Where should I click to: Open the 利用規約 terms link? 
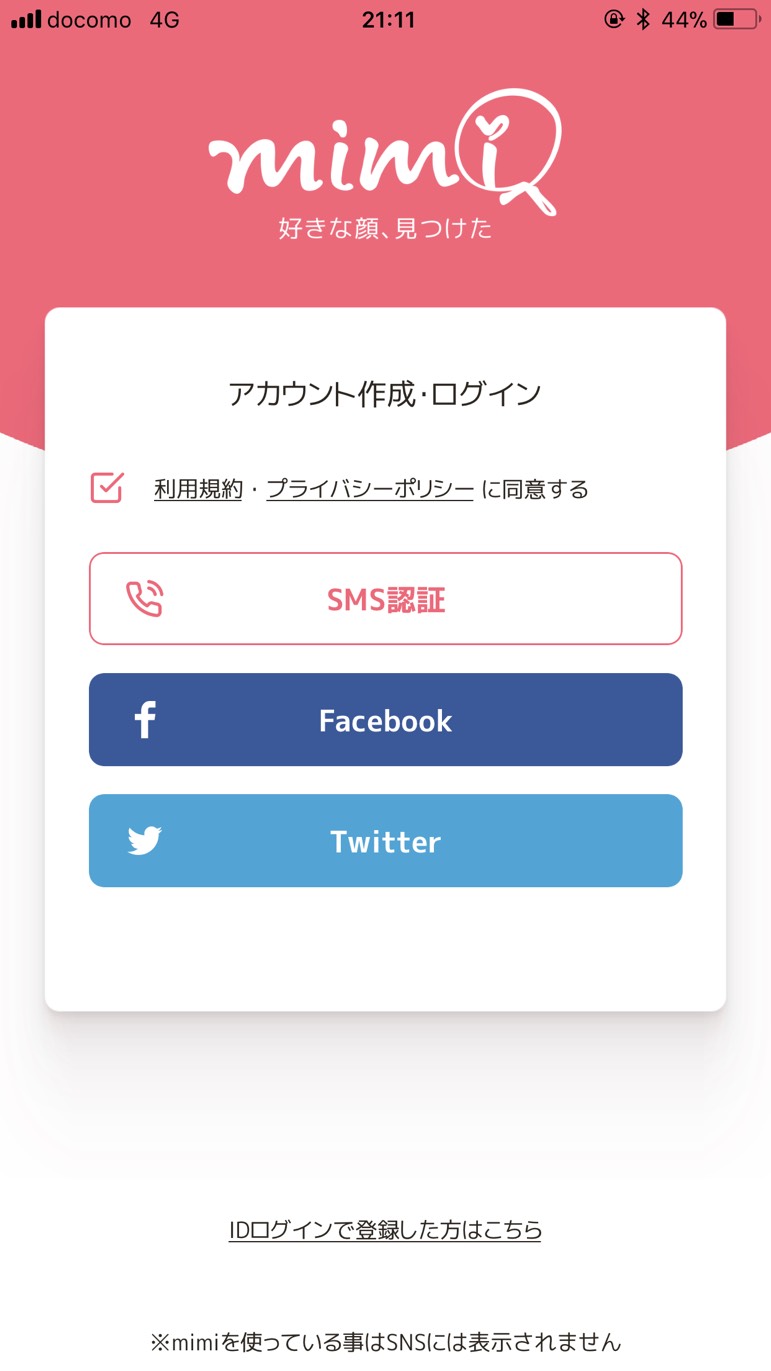point(197,488)
